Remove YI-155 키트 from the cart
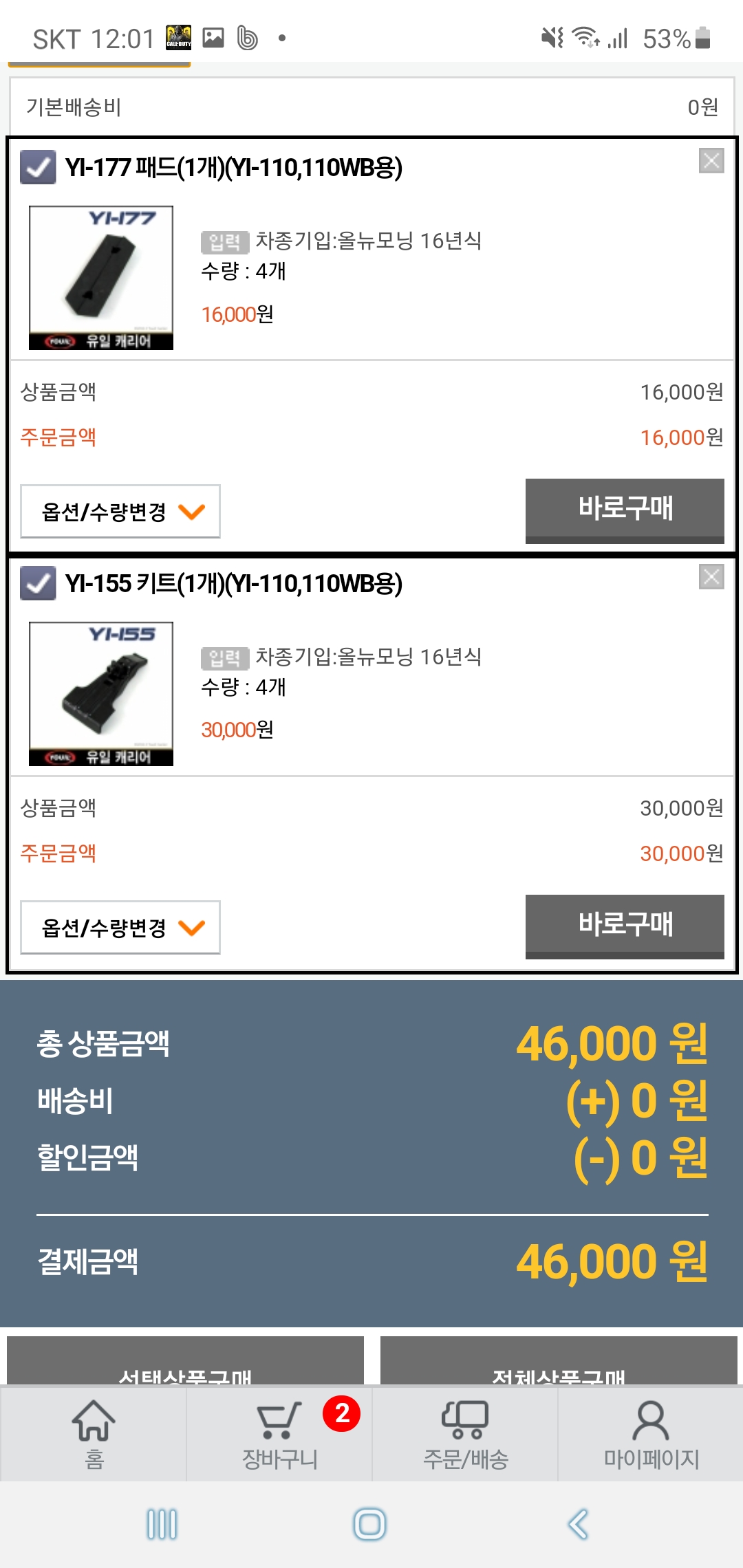The width and height of the screenshot is (743, 1568). pos(711,576)
